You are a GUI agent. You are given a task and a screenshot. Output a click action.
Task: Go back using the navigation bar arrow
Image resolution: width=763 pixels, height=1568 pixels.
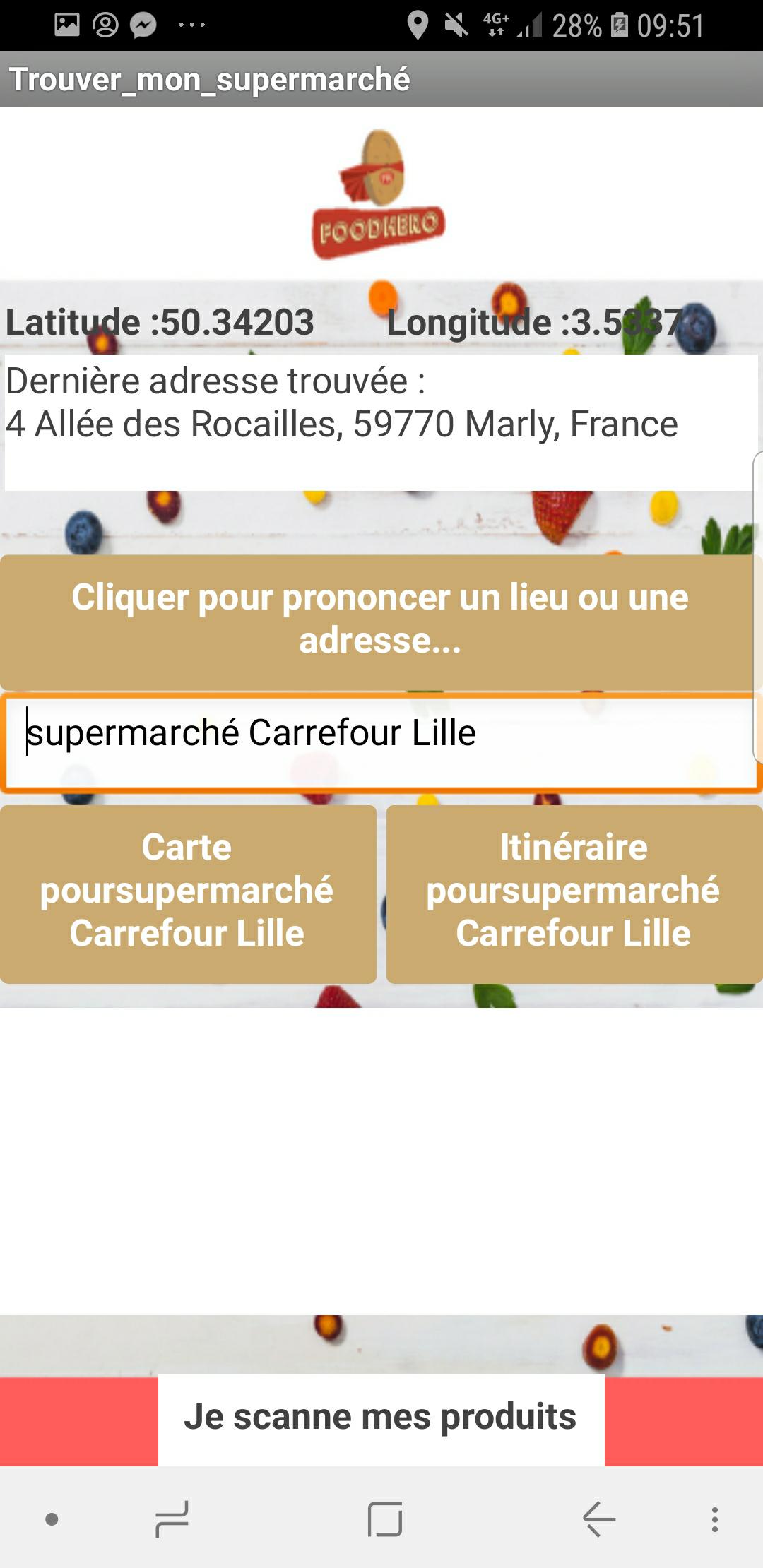[599, 1519]
